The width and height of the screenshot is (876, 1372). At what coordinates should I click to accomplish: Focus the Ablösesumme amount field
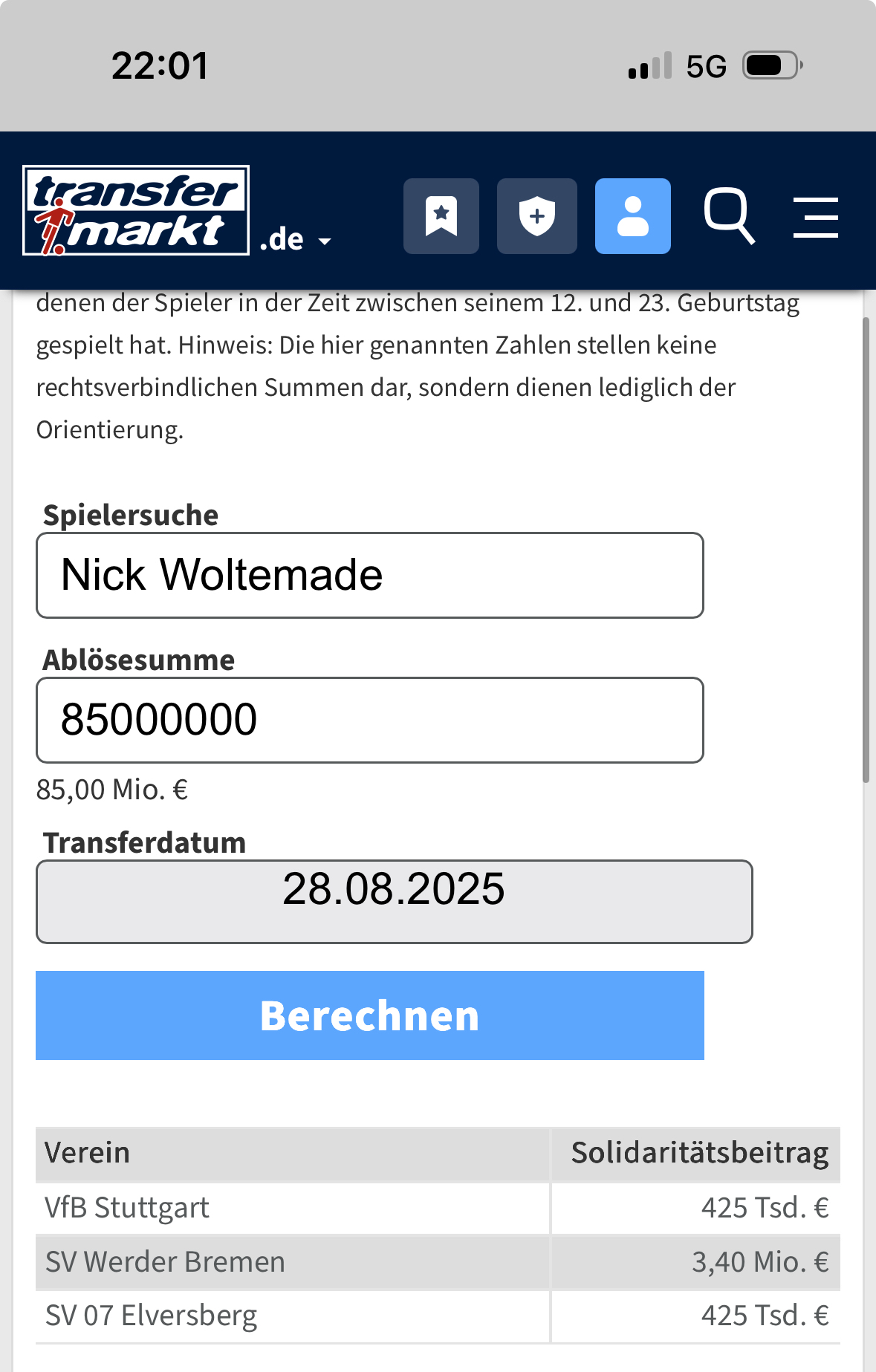pyautogui.click(x=370, y=720)
